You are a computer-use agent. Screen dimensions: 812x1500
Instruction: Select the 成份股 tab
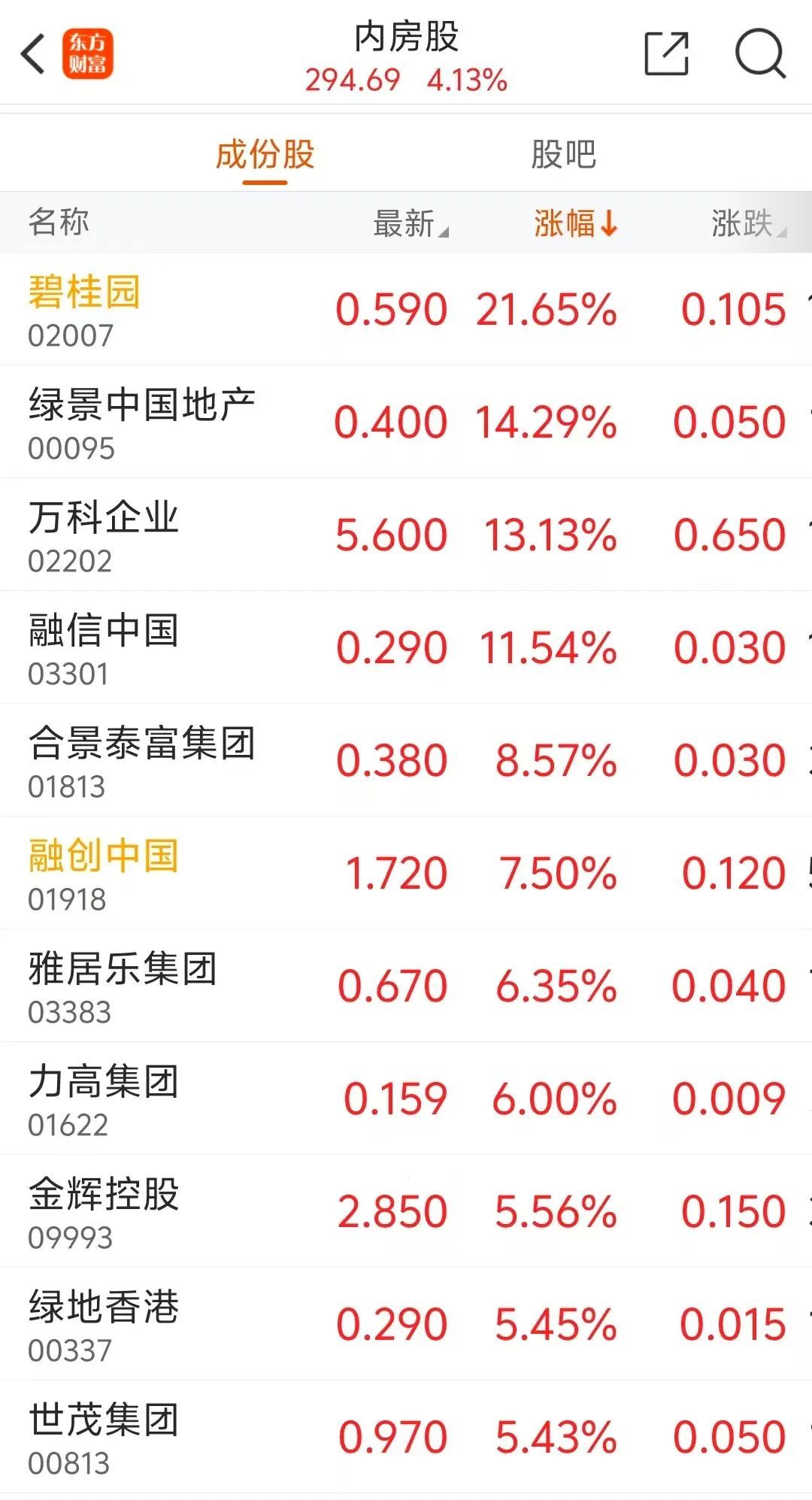click(x=265, y=154)
